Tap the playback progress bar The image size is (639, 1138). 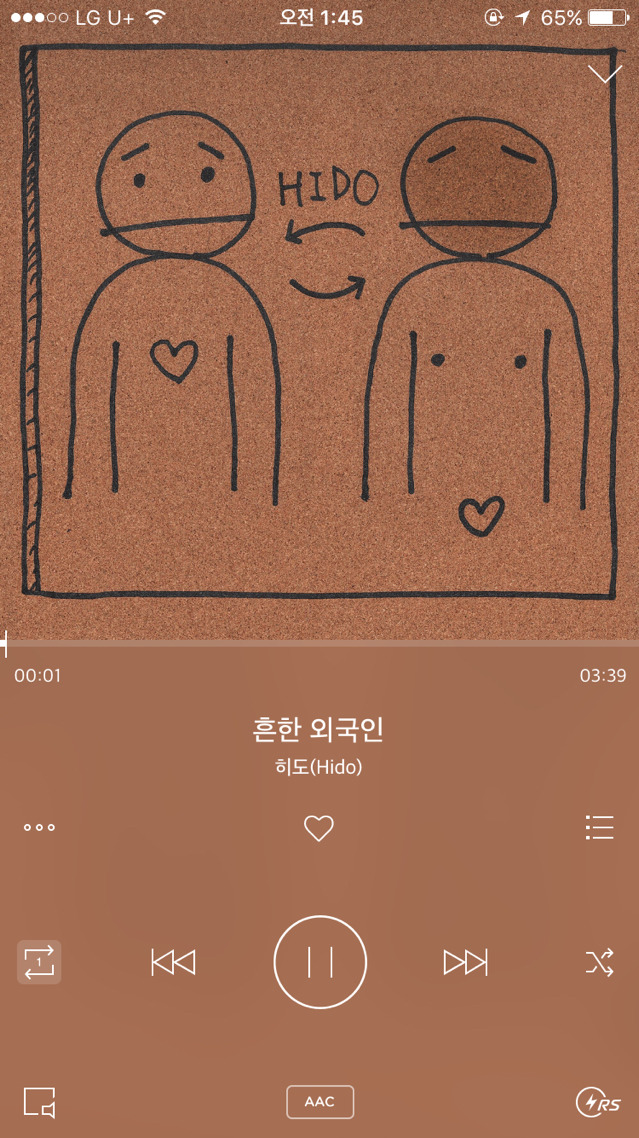coord(320,643)
